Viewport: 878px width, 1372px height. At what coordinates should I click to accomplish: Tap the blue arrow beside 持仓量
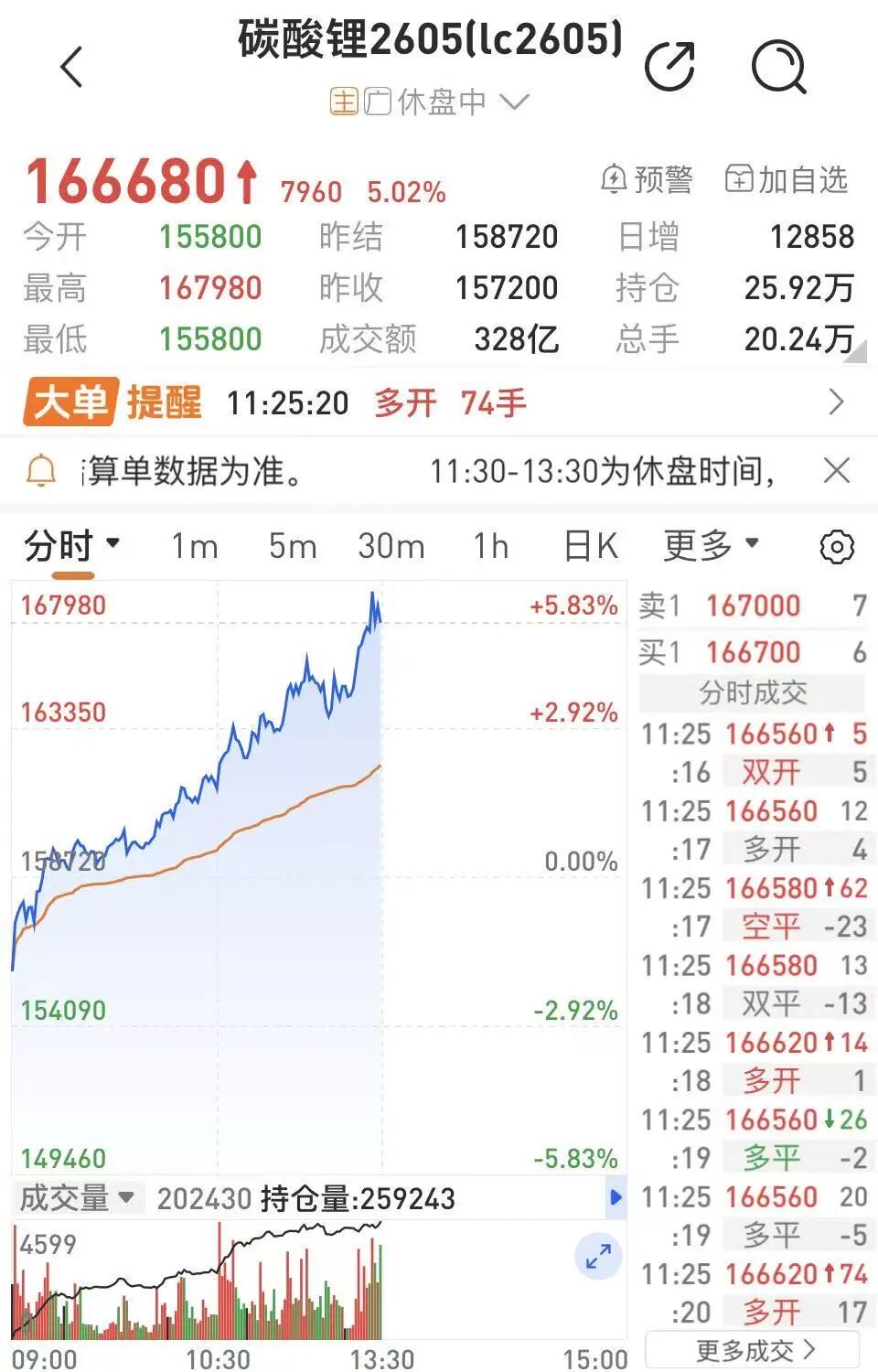coord(616,1197)
